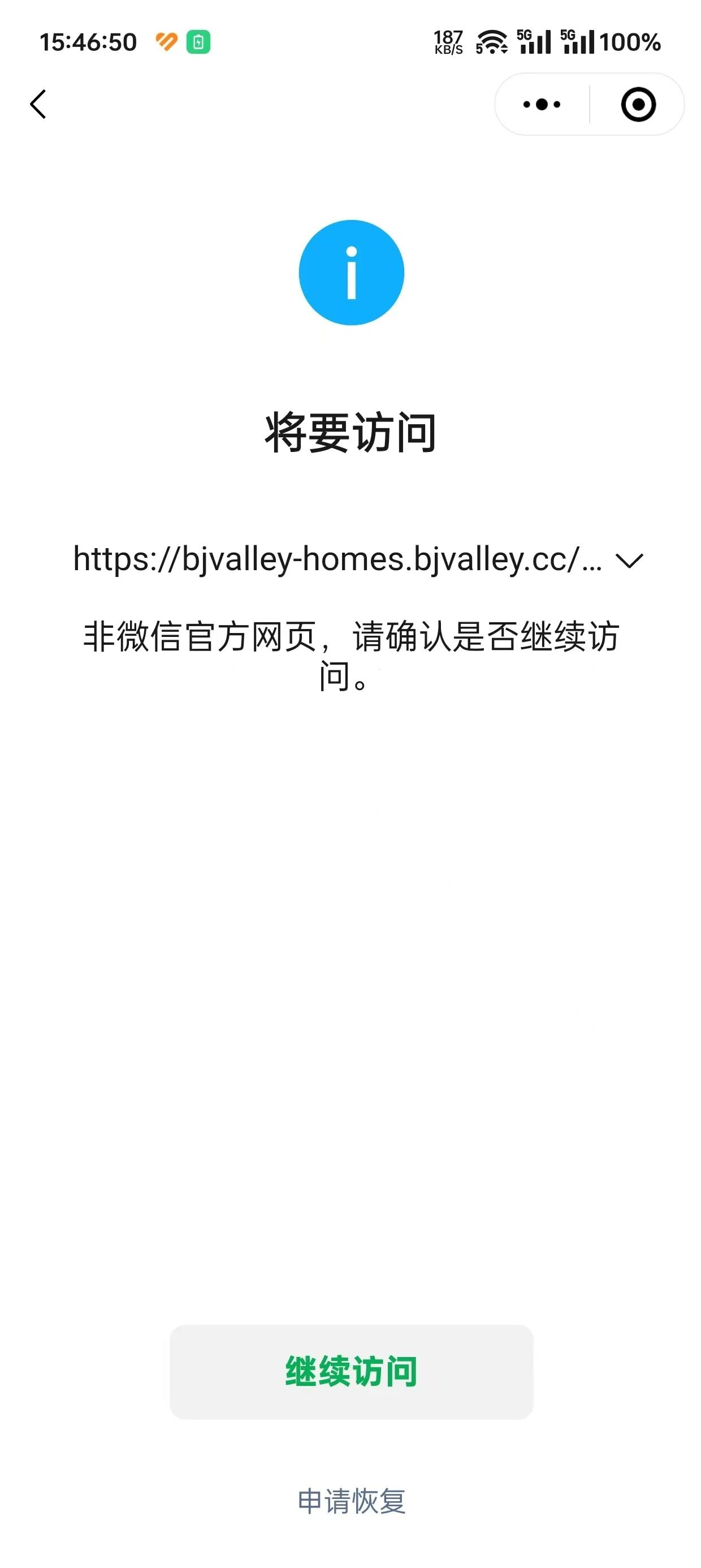Viewport: 701px width, 1568px height.
Task: Tap 继续访问 to continue visiting
Action: 351,1371
